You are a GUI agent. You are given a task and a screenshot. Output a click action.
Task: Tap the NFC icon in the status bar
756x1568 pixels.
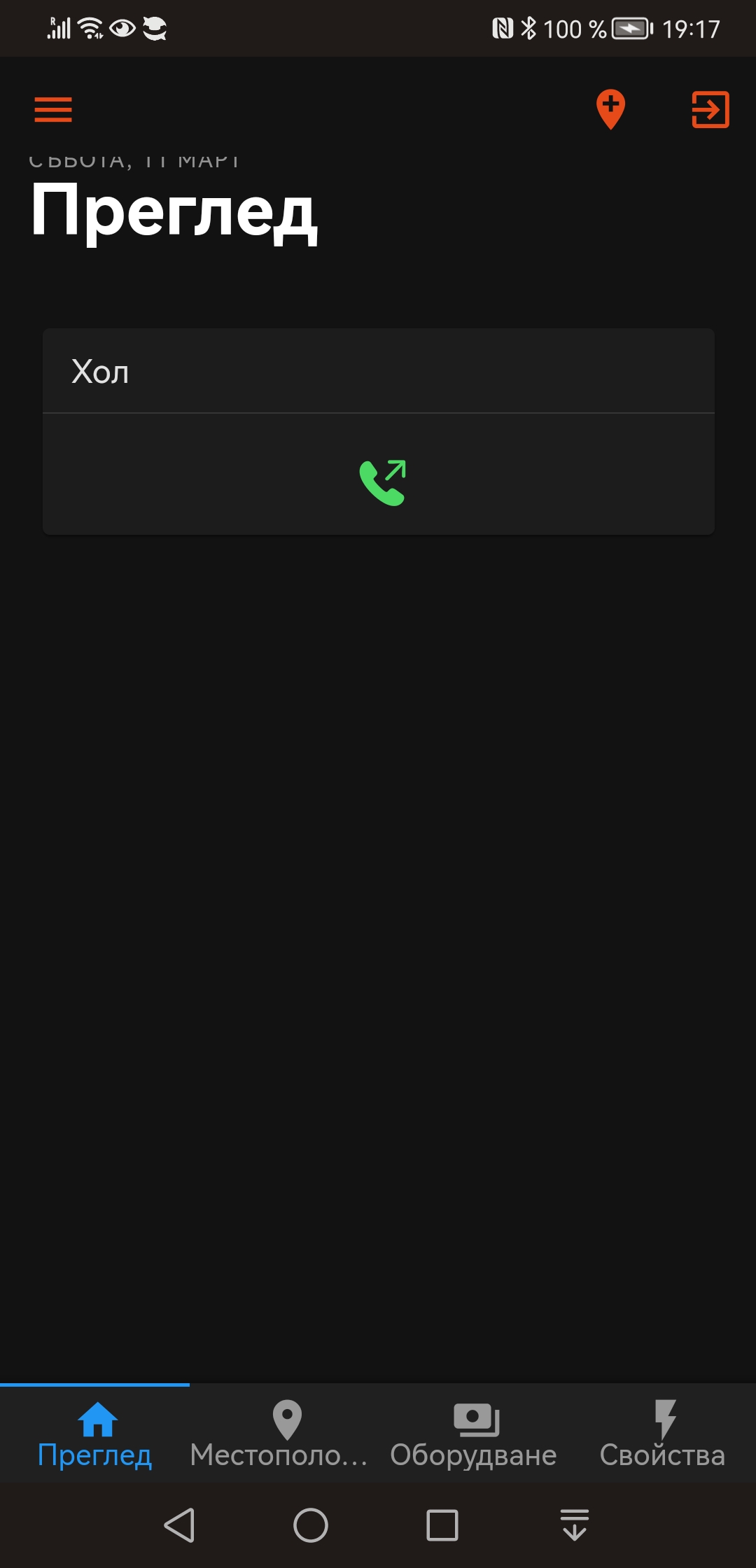pos(501,27)
